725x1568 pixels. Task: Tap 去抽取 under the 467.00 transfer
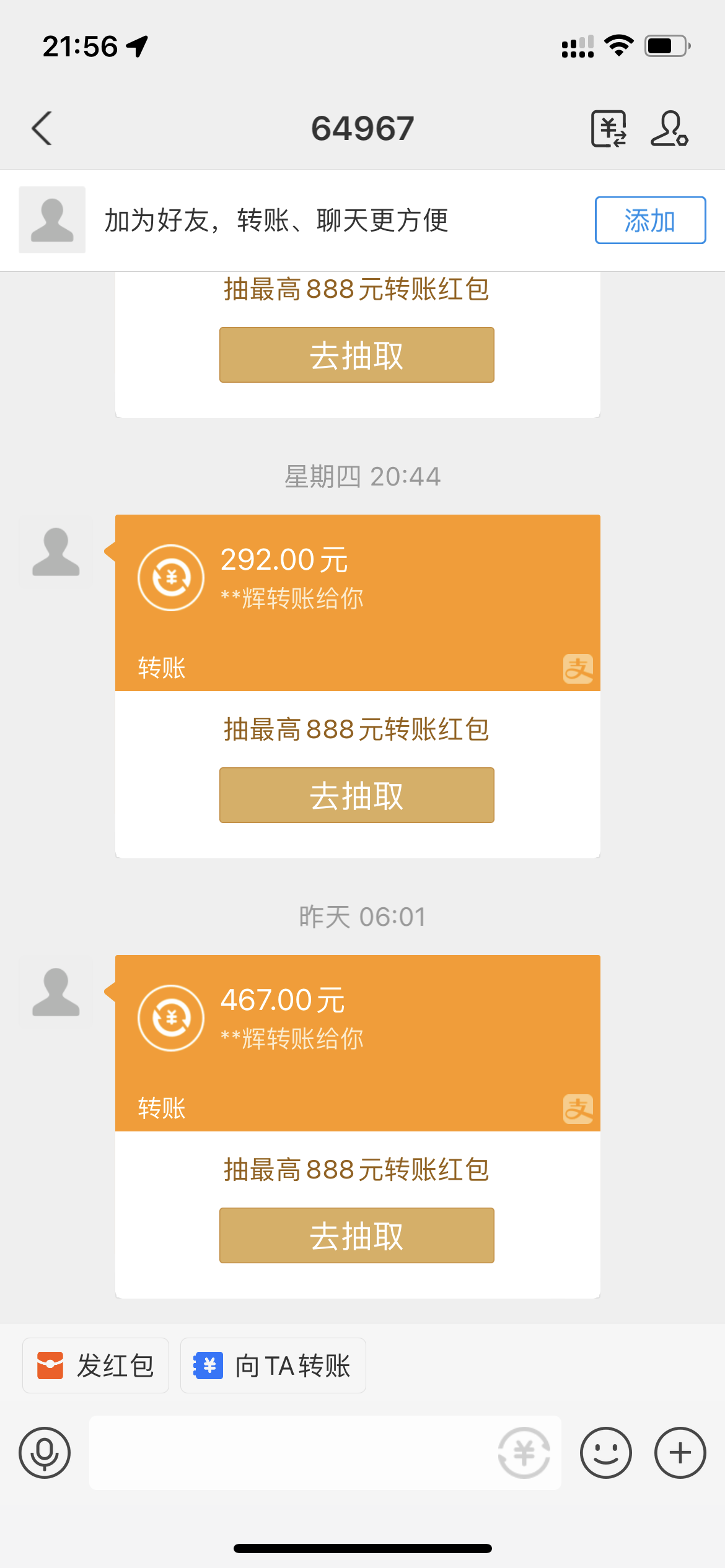[x=356, y=1235]
